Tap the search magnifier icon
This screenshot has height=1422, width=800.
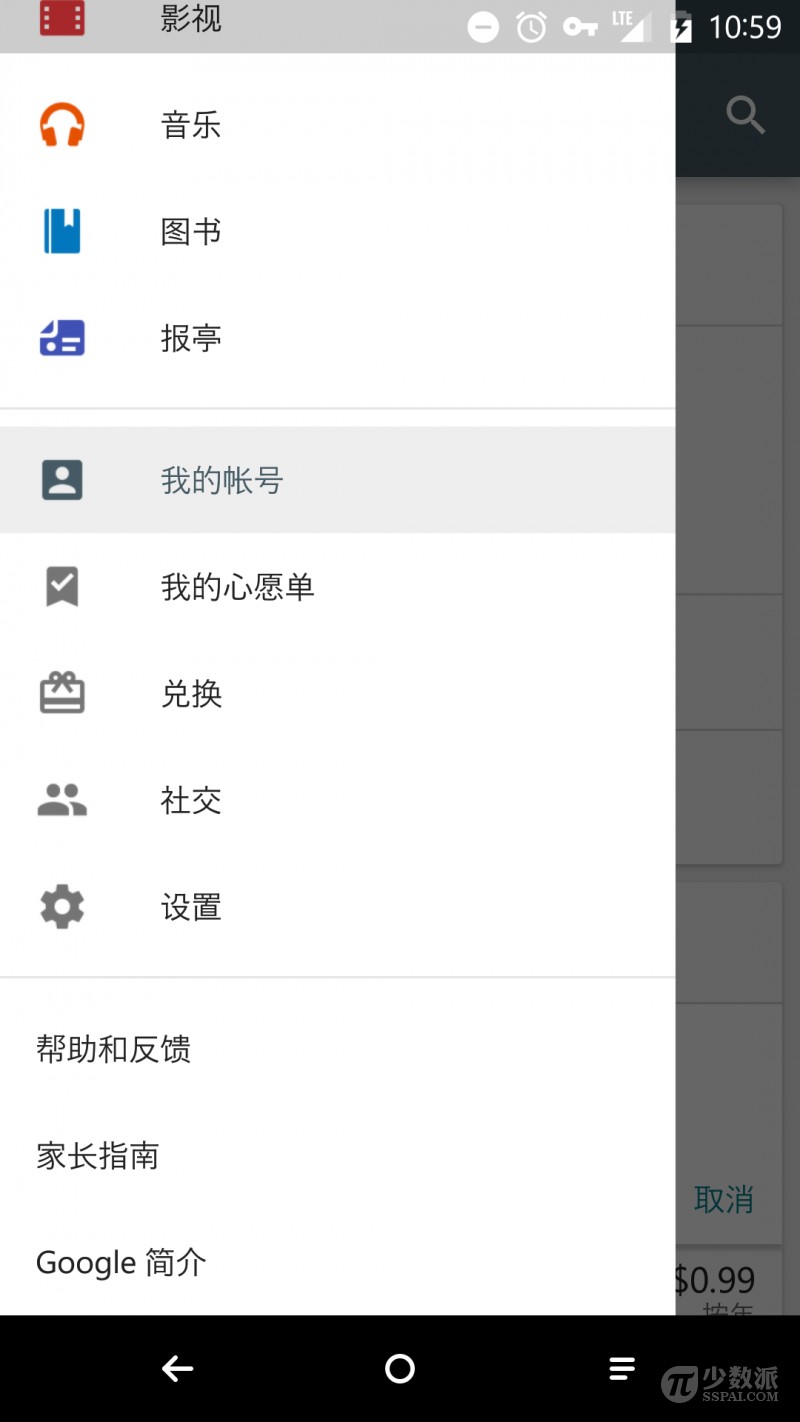[x=745, y=115]
